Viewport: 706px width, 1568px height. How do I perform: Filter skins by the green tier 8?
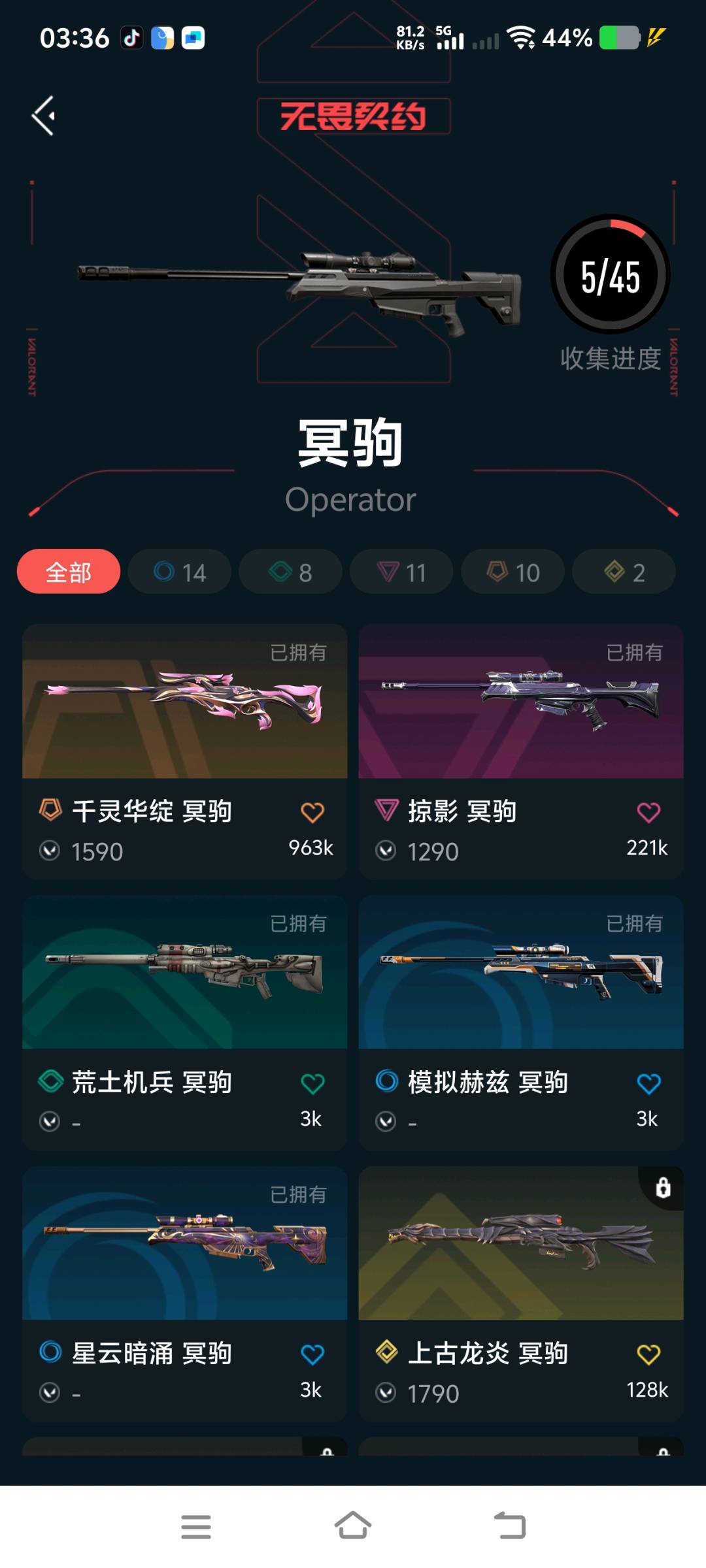(x=290, y=572)
